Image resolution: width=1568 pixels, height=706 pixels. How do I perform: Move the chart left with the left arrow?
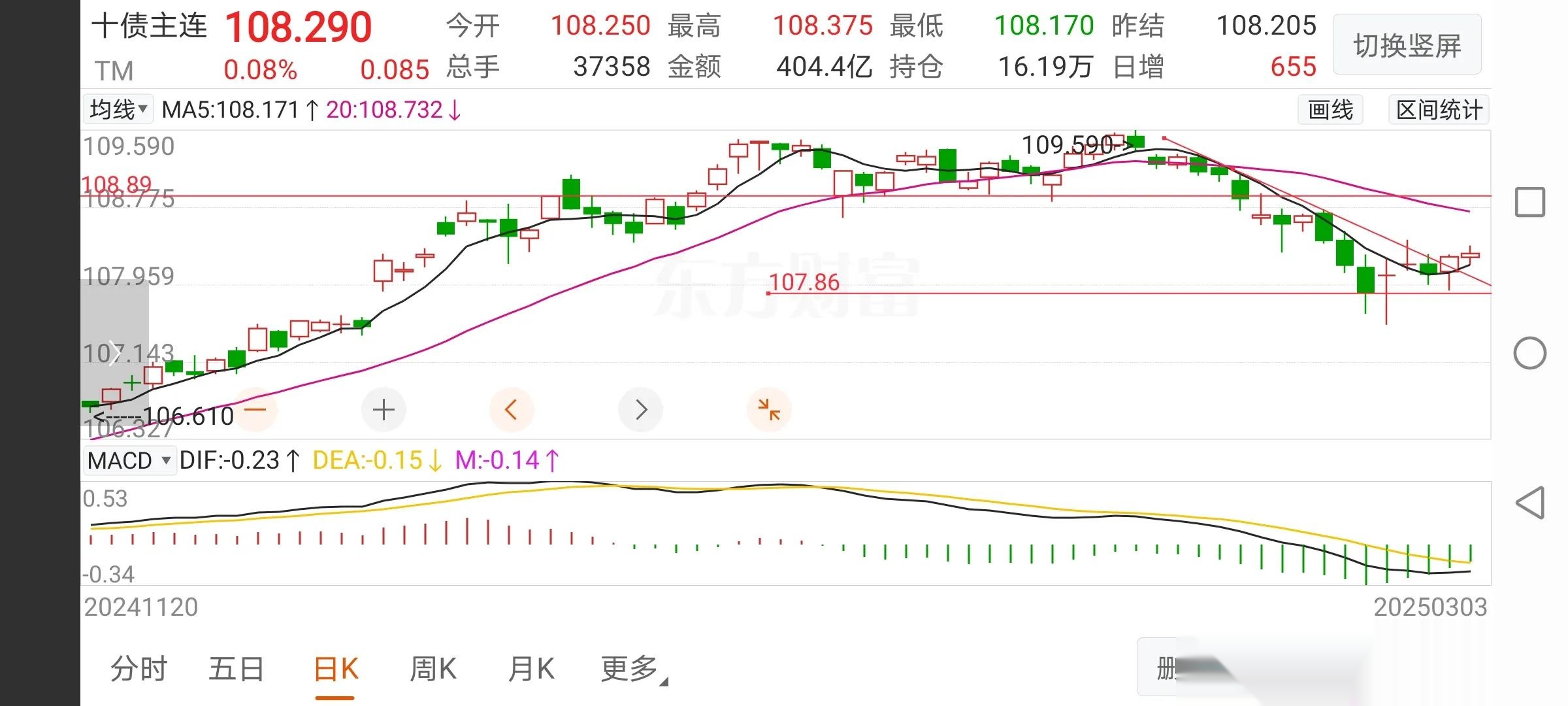[512, 410]
